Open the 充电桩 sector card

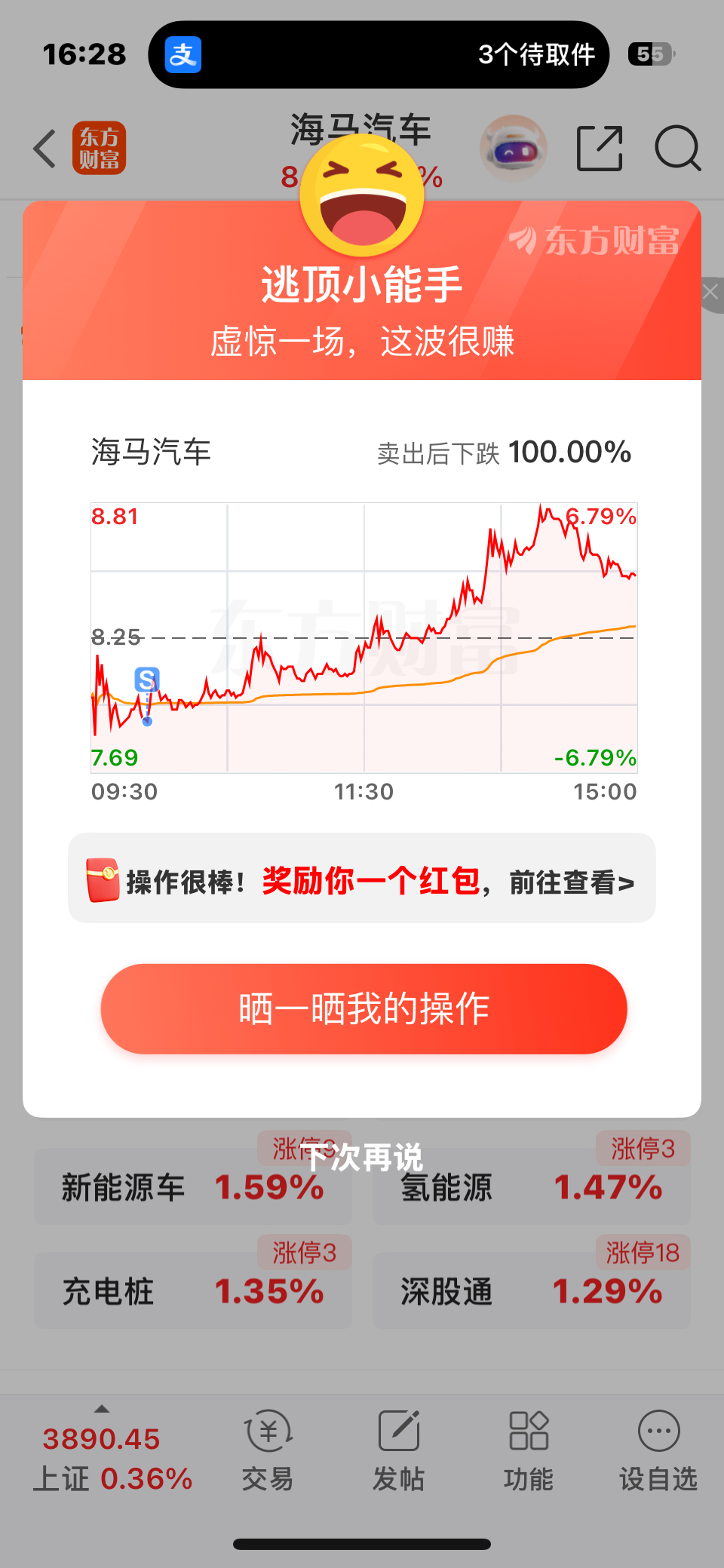192,1291
